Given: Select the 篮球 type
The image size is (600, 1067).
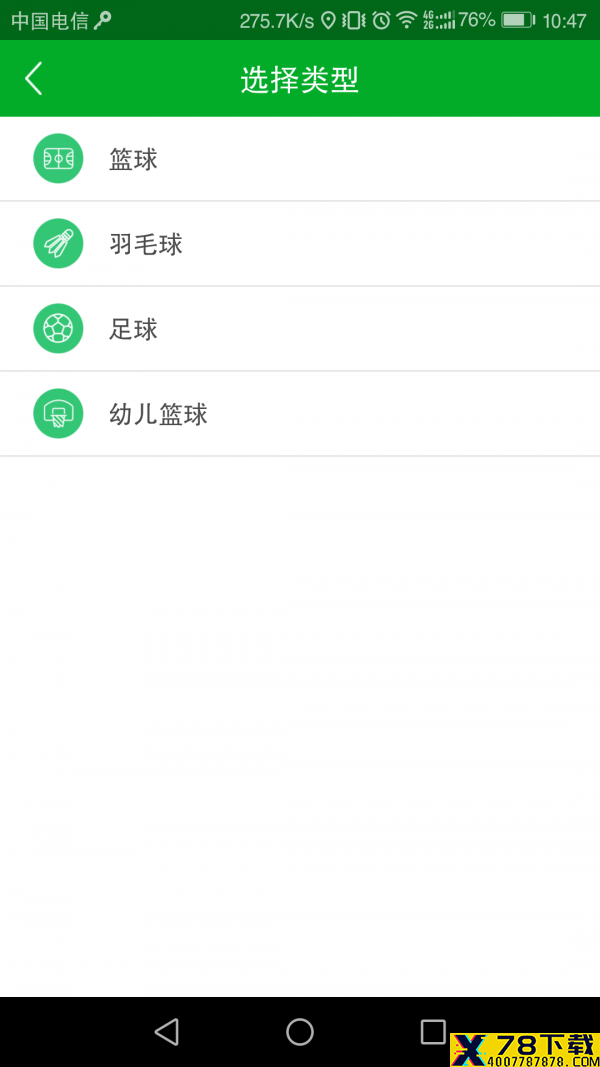Looking at the screenshot, I should tap(300, 159).
